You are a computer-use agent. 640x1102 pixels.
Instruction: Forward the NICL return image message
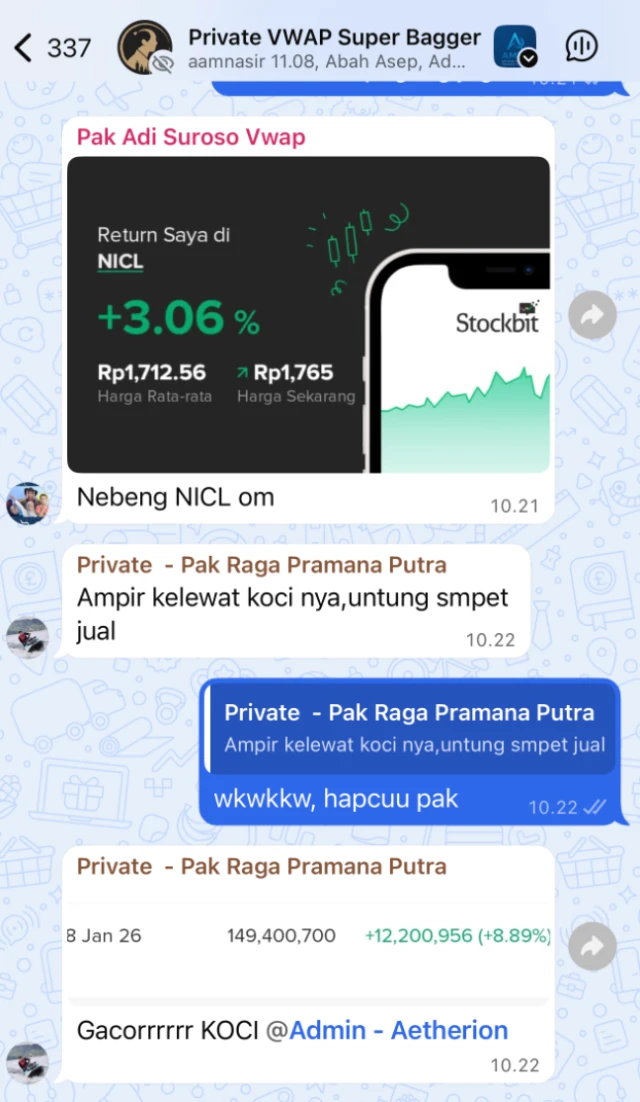click(x=592, y=316)
